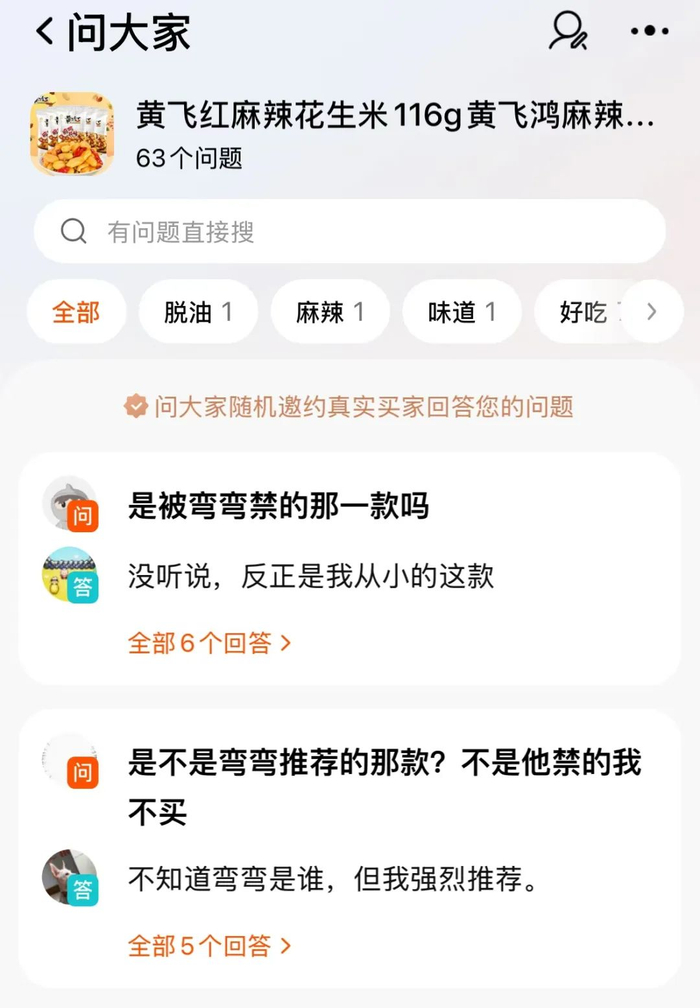Open the three-dot overflow menu

point(649,31)
